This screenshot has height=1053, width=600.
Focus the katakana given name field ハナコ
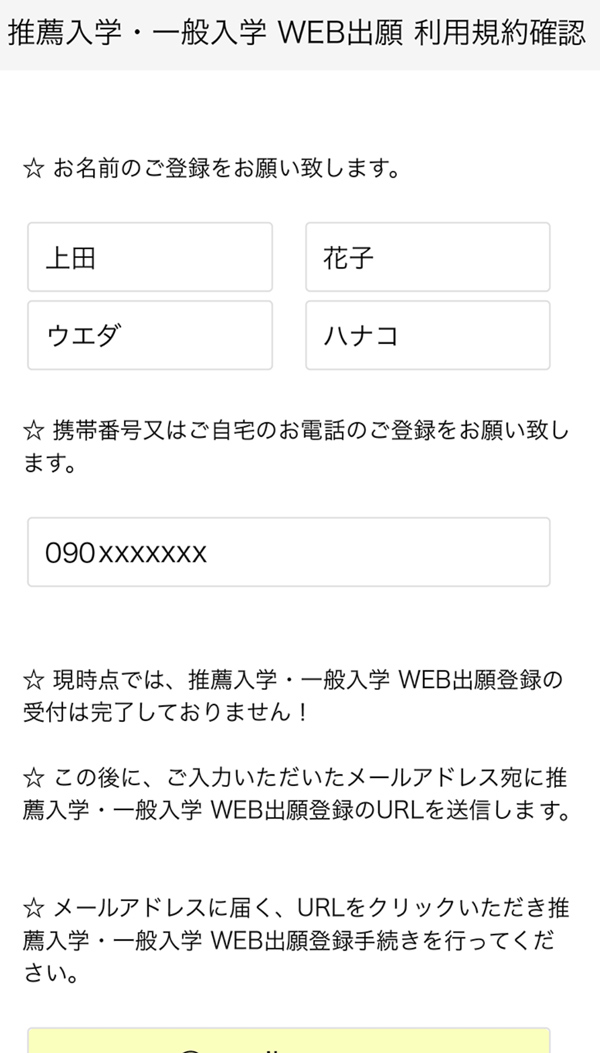[x=428, y=335]
